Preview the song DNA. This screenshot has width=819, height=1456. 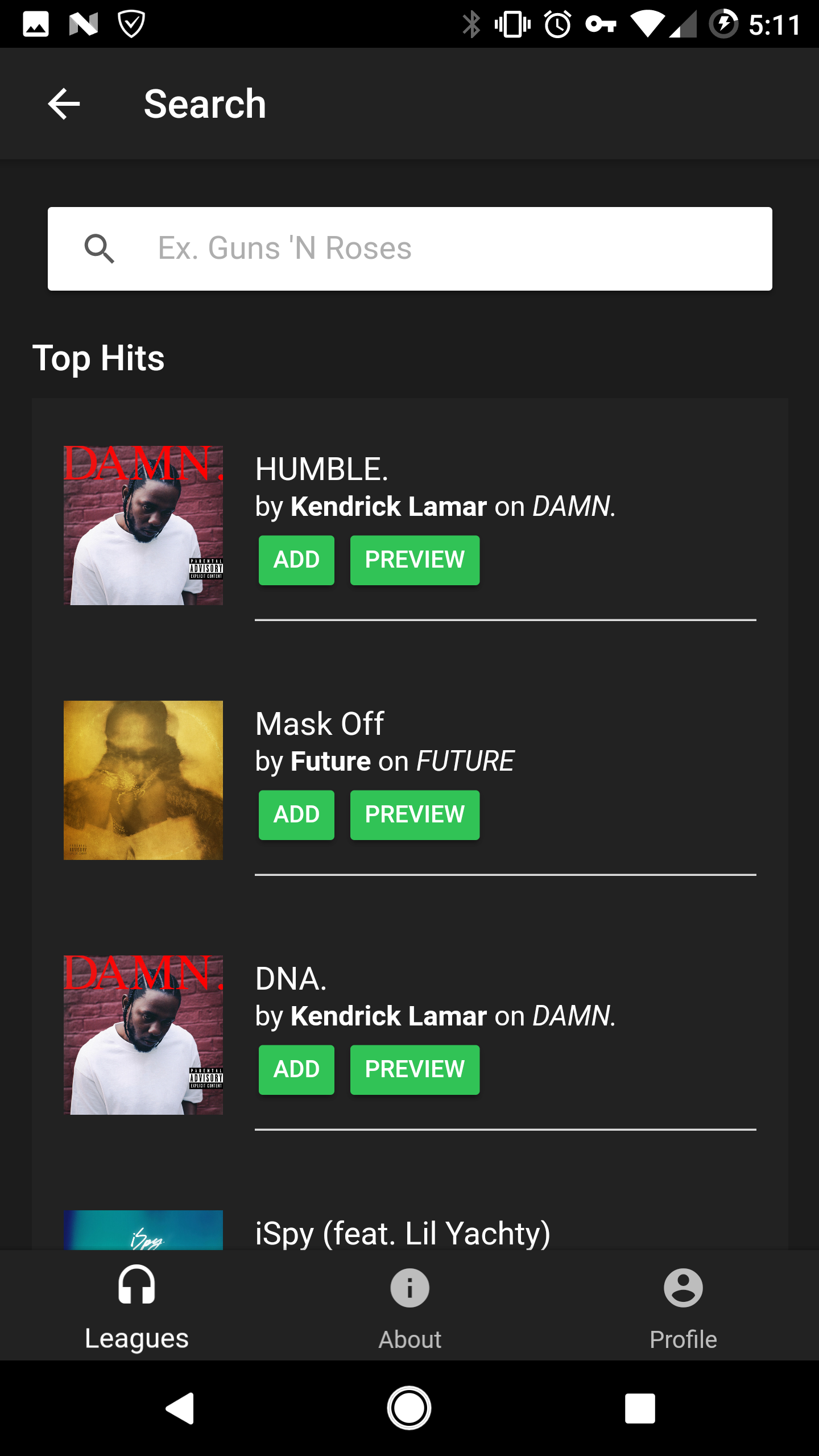415,1070
